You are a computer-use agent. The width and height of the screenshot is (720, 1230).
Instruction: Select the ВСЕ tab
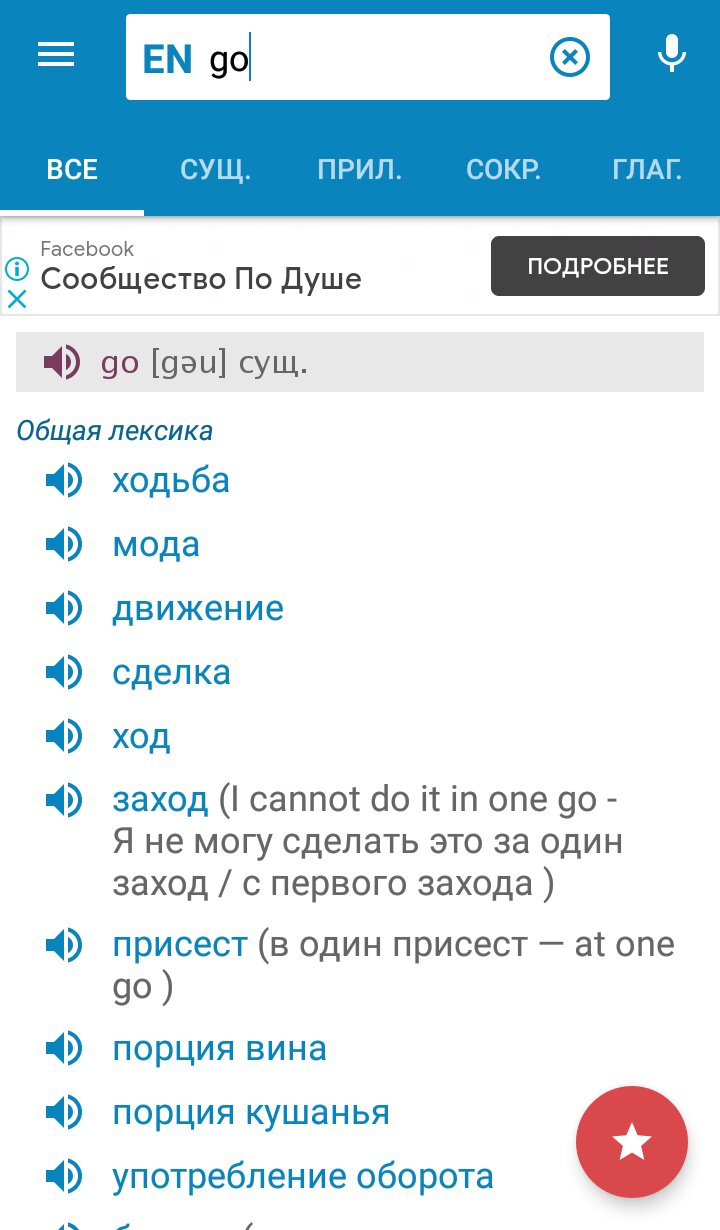[x=72, y=169]
